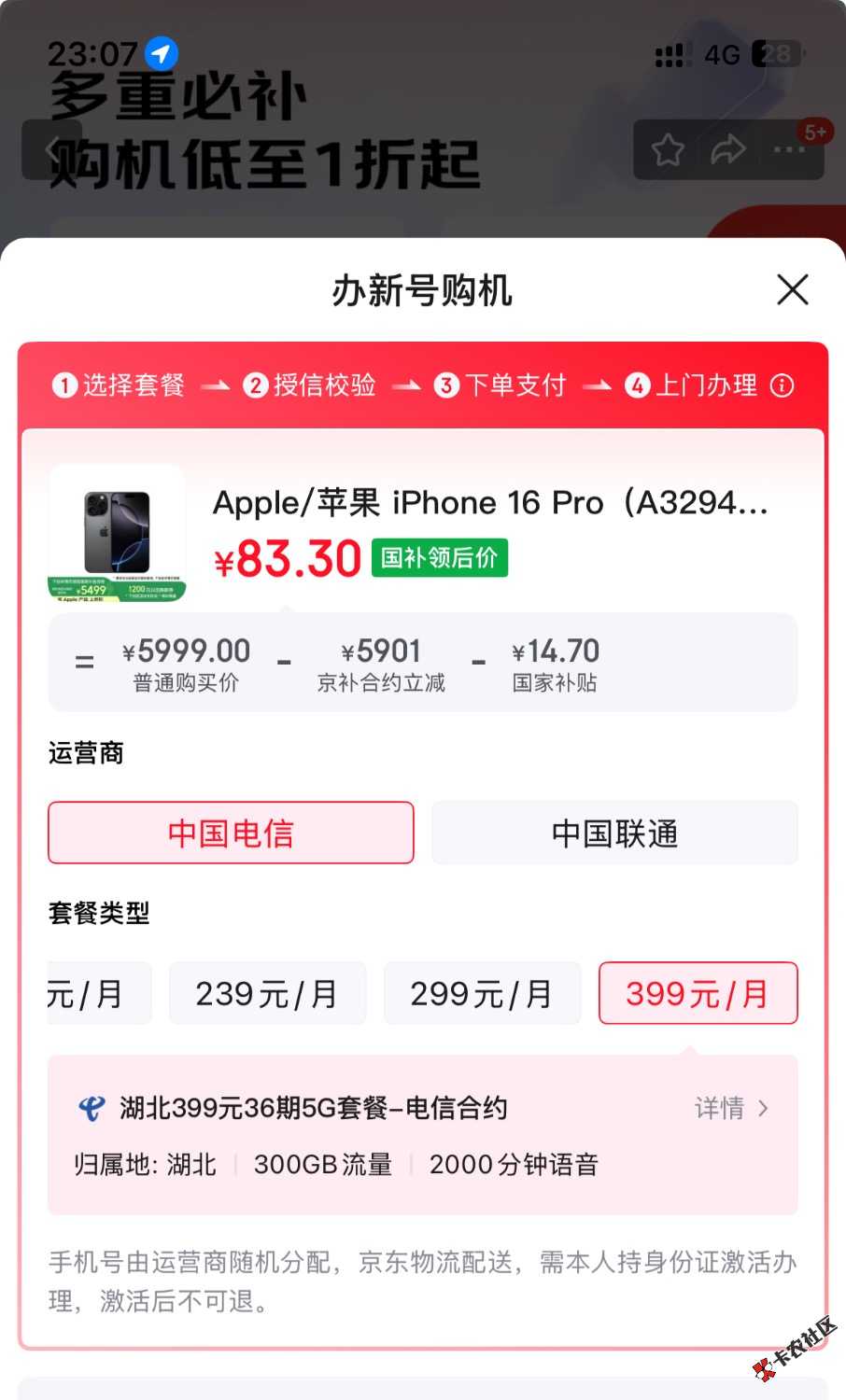This screenshot has width=846, height=1400.
Task: Close the 办新号购机 dialog
Action: [x=792, y=289]
